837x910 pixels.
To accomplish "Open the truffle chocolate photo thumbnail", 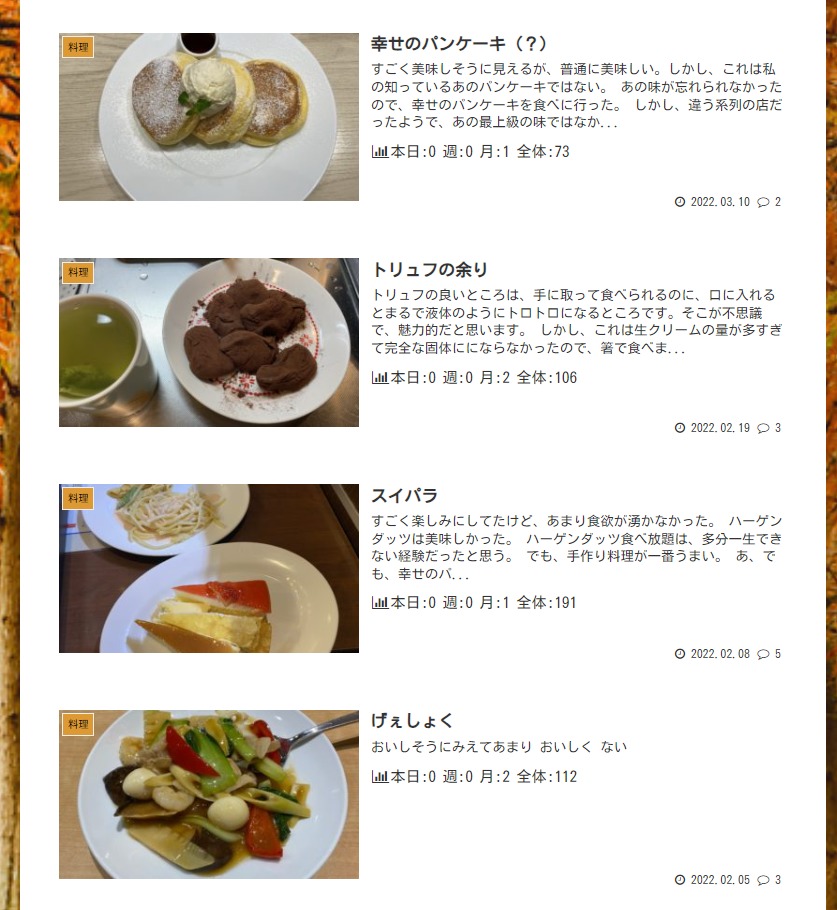I will pos(209,343).
